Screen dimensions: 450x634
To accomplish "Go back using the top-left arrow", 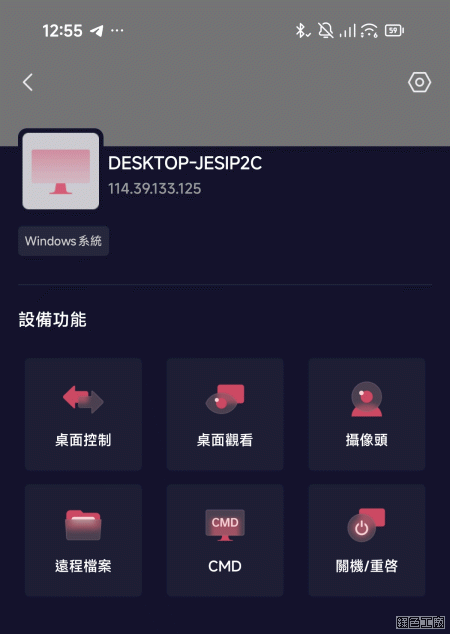I will [27, 82].
